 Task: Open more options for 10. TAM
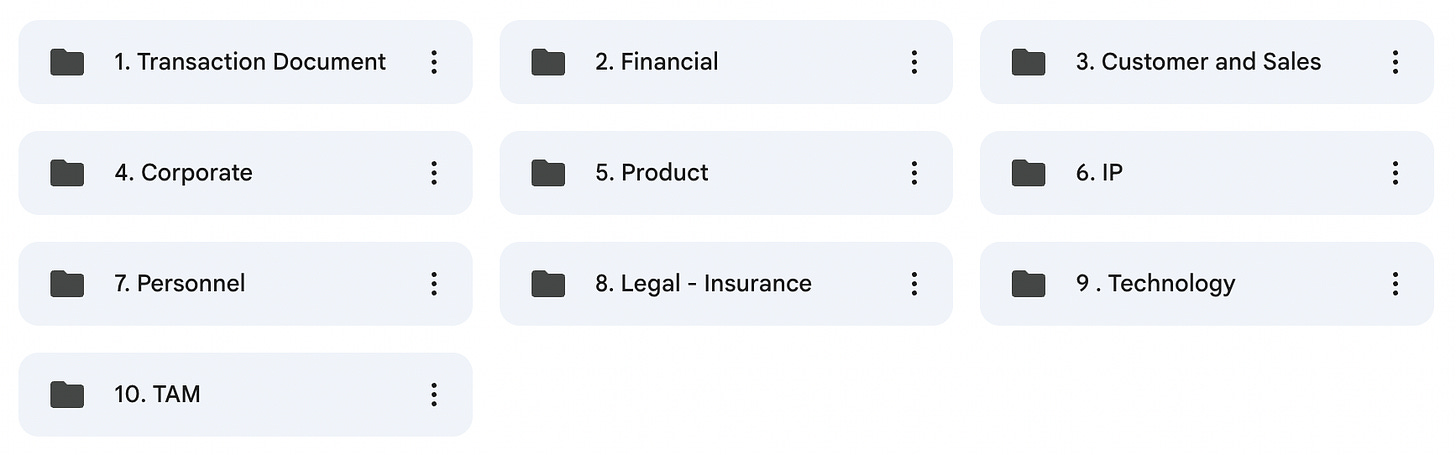tap(434, 395)
